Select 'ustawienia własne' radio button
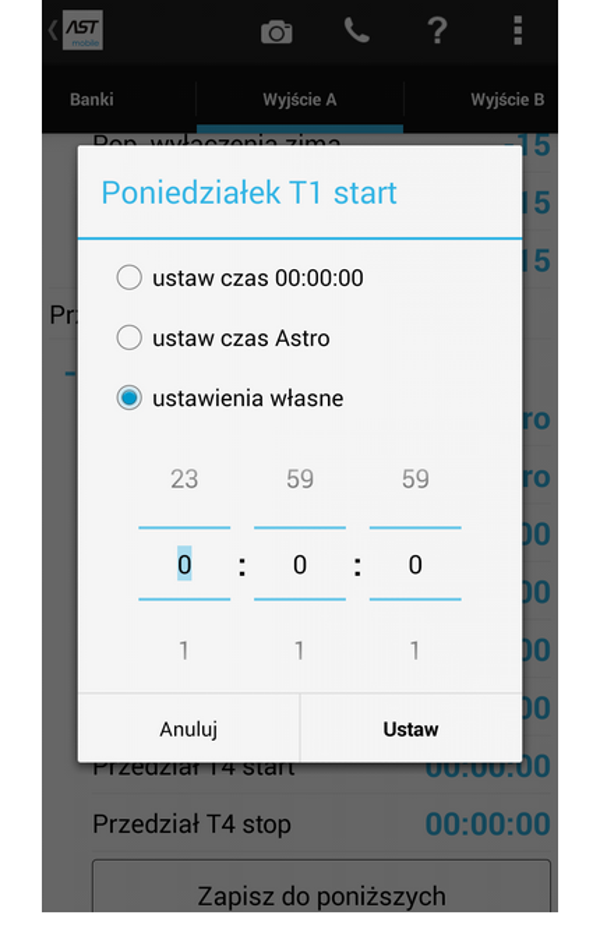The width and height of the screenshot is (600, 936). pos(129,398)
